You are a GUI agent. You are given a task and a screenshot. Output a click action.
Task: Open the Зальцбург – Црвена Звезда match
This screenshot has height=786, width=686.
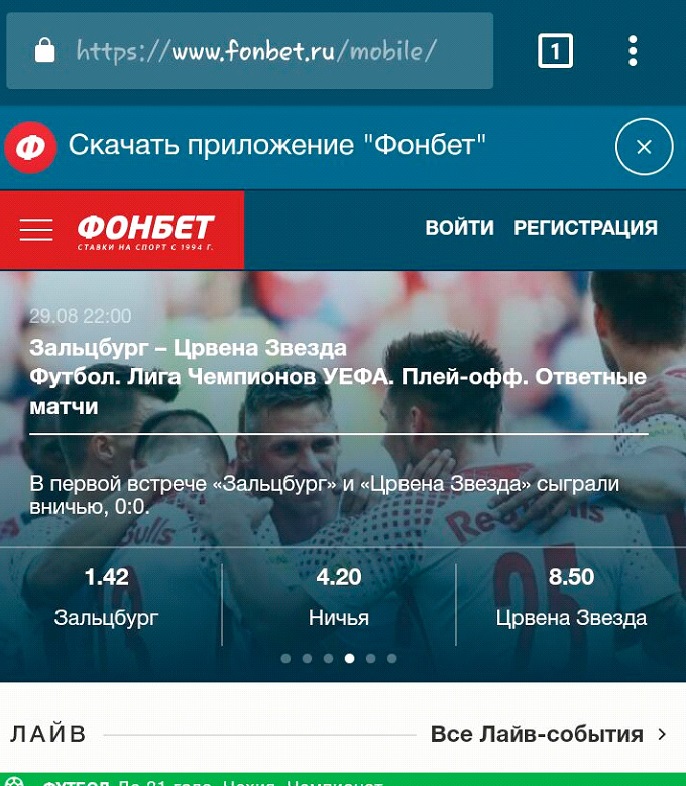click(188, 348)
